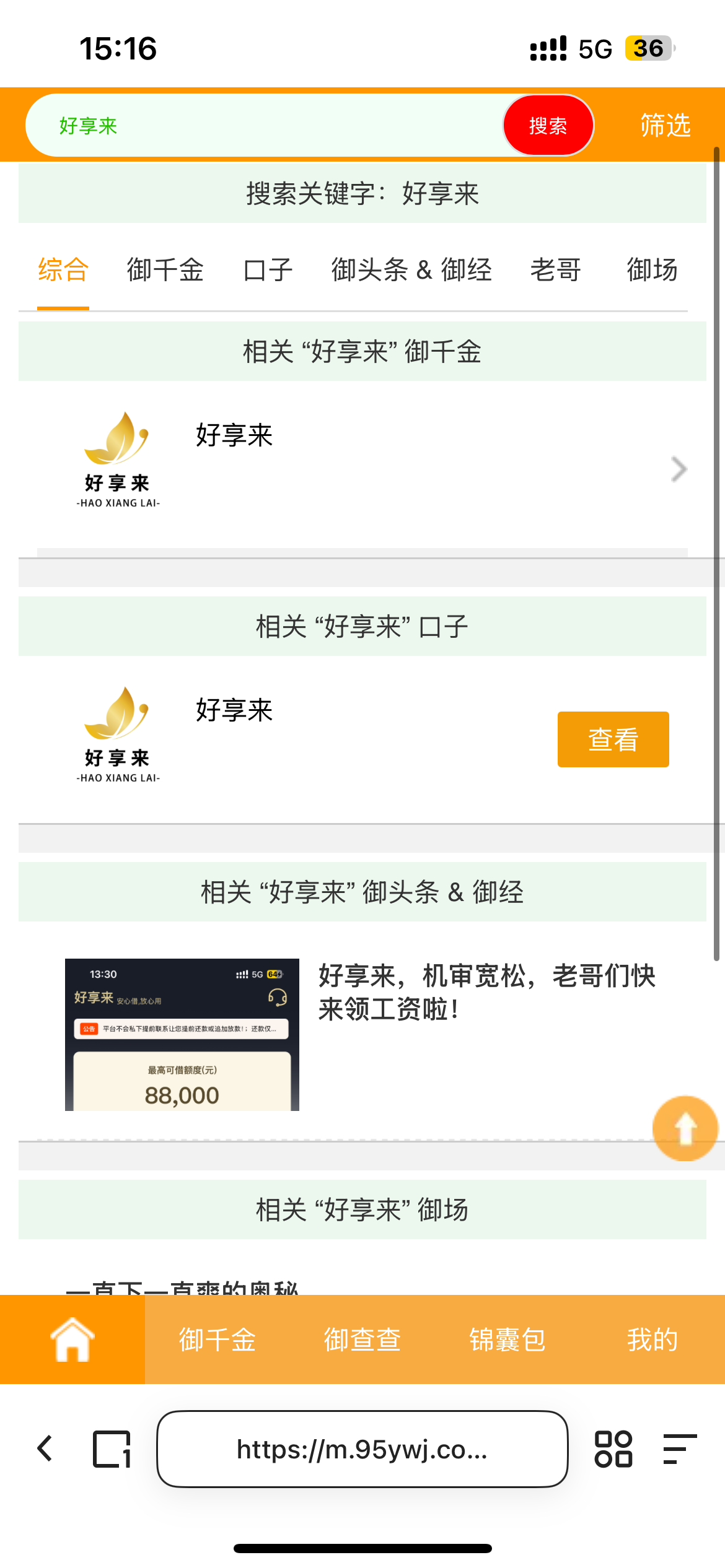The width and height of the screenshot is (725, 1568).
Task: Open the article 好享来，机审宽松，老哥们快来领工资啦
Action: pyautogui.click(x=486, y=993)
